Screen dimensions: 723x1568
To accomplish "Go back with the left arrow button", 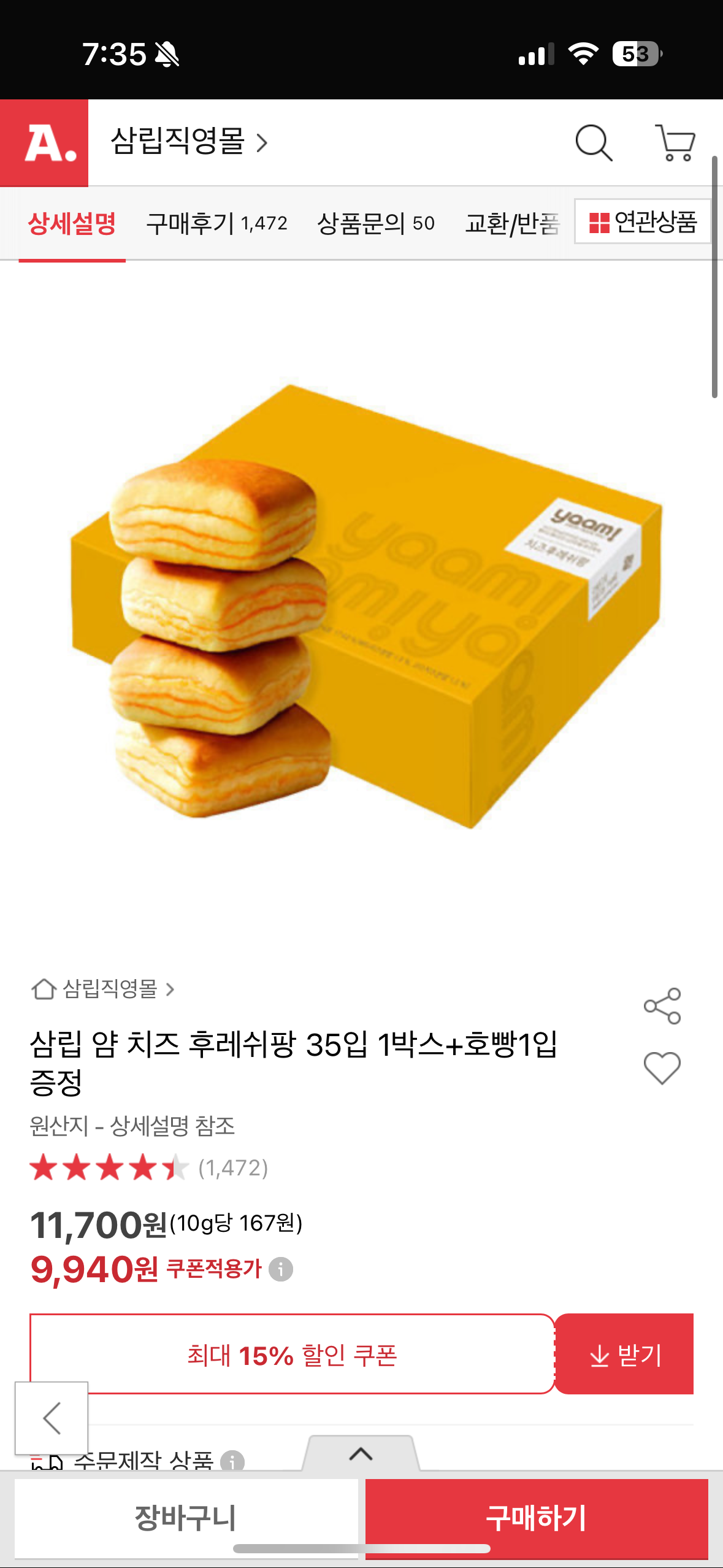I will pyautogui.click(x=52, y=1418).
